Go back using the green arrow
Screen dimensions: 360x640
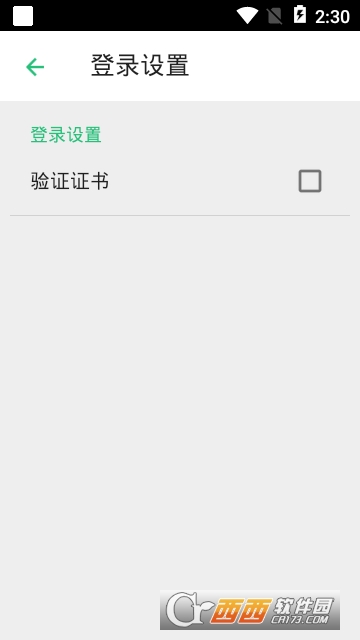click(35, 67)
